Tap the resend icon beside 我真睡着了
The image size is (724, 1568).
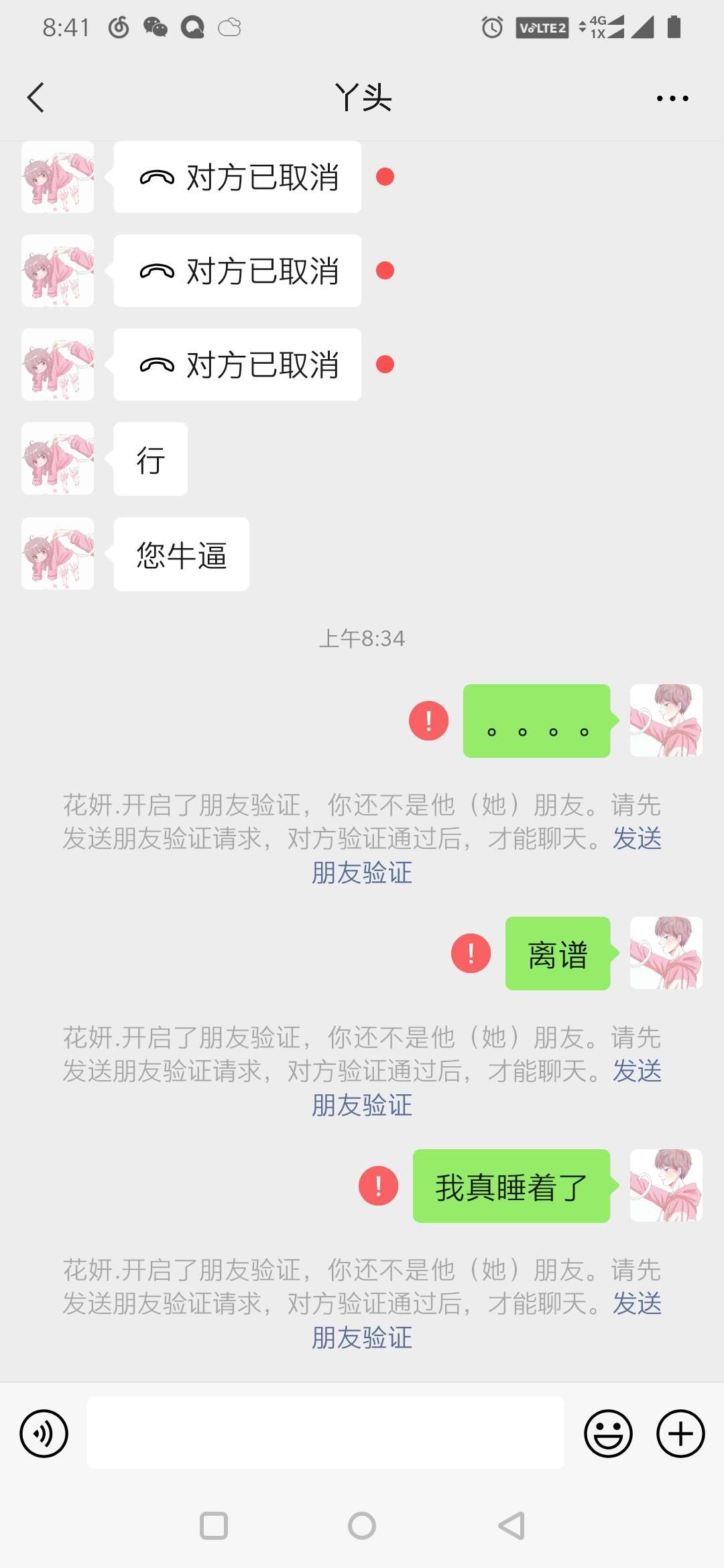pos(379,1185)
